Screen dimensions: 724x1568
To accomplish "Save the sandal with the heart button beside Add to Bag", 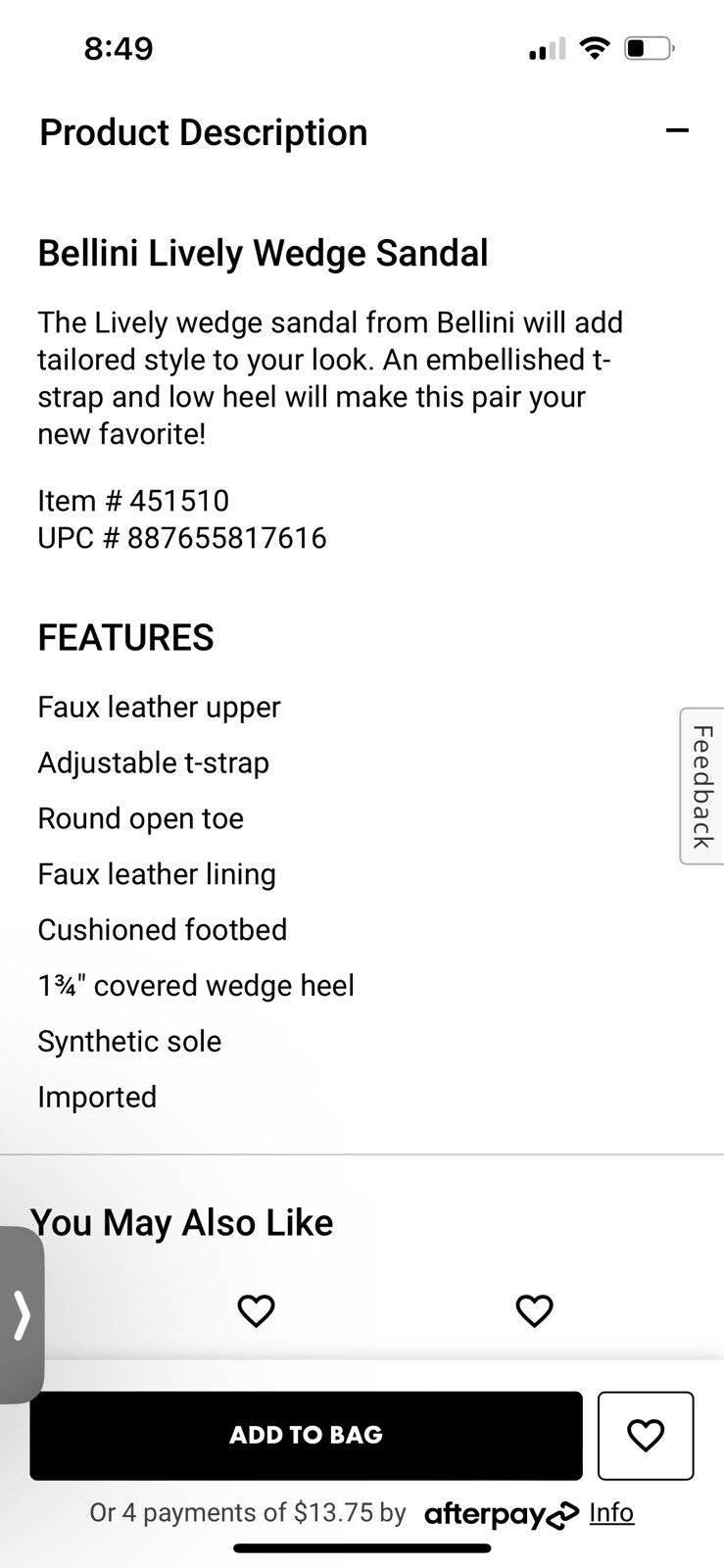I will (646, 1435).
